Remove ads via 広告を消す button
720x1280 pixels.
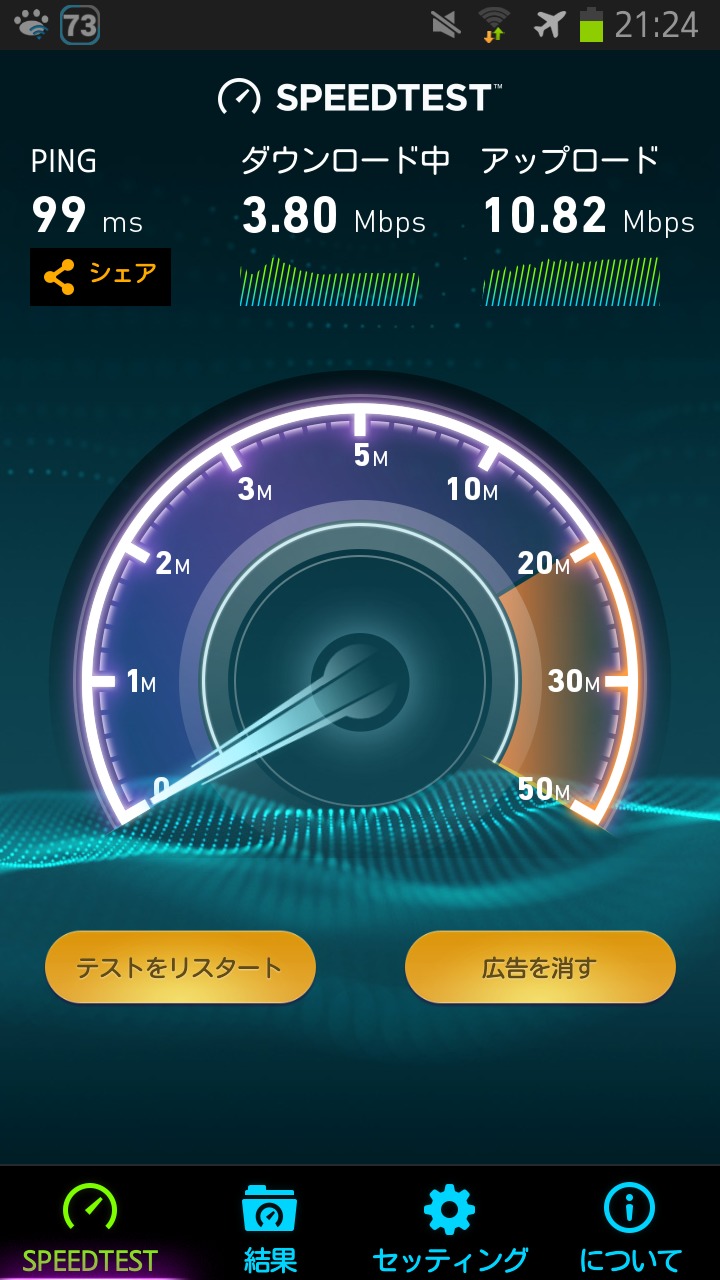[540, 967]
